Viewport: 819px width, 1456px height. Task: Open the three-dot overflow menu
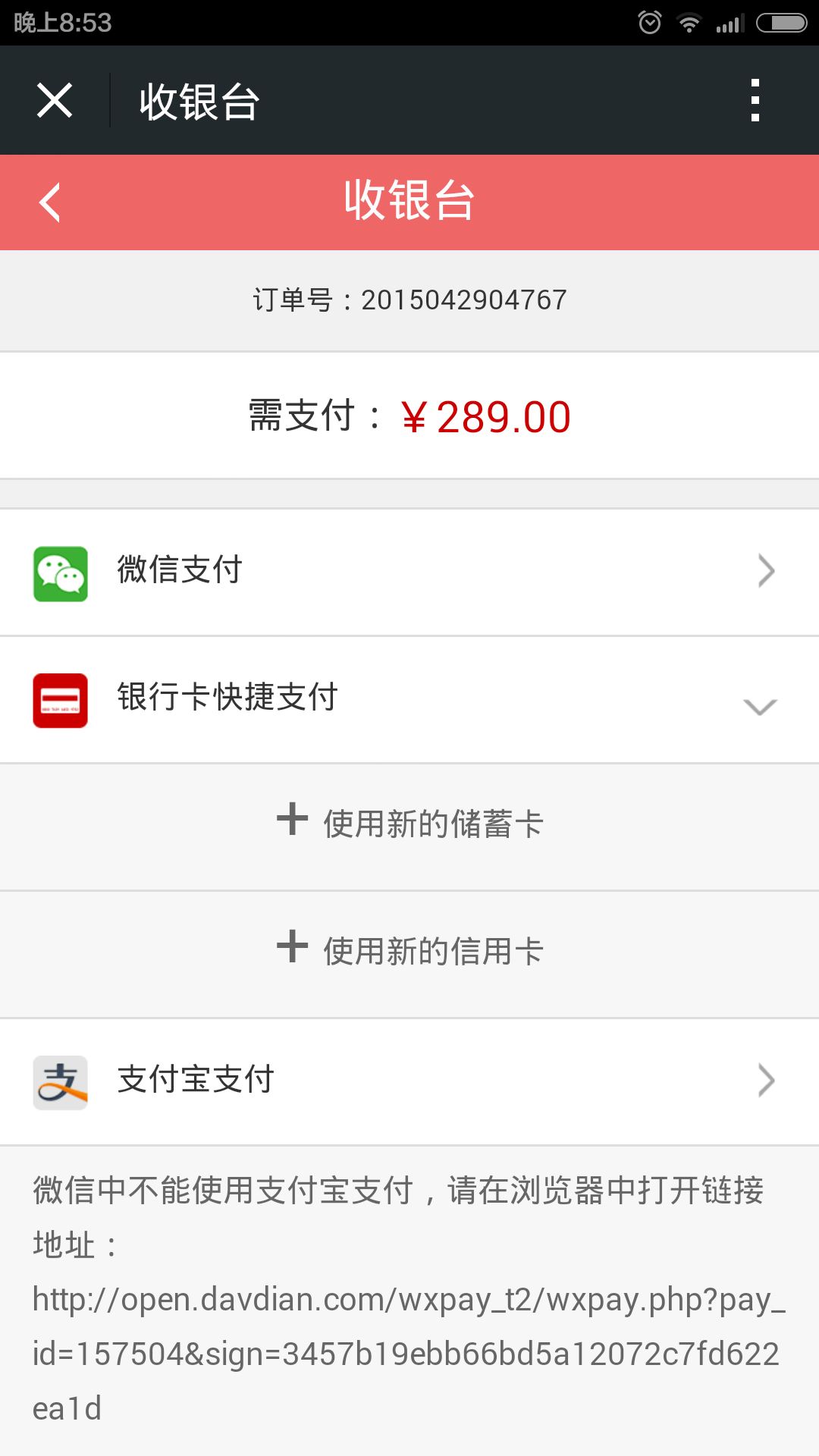point(755,100)
